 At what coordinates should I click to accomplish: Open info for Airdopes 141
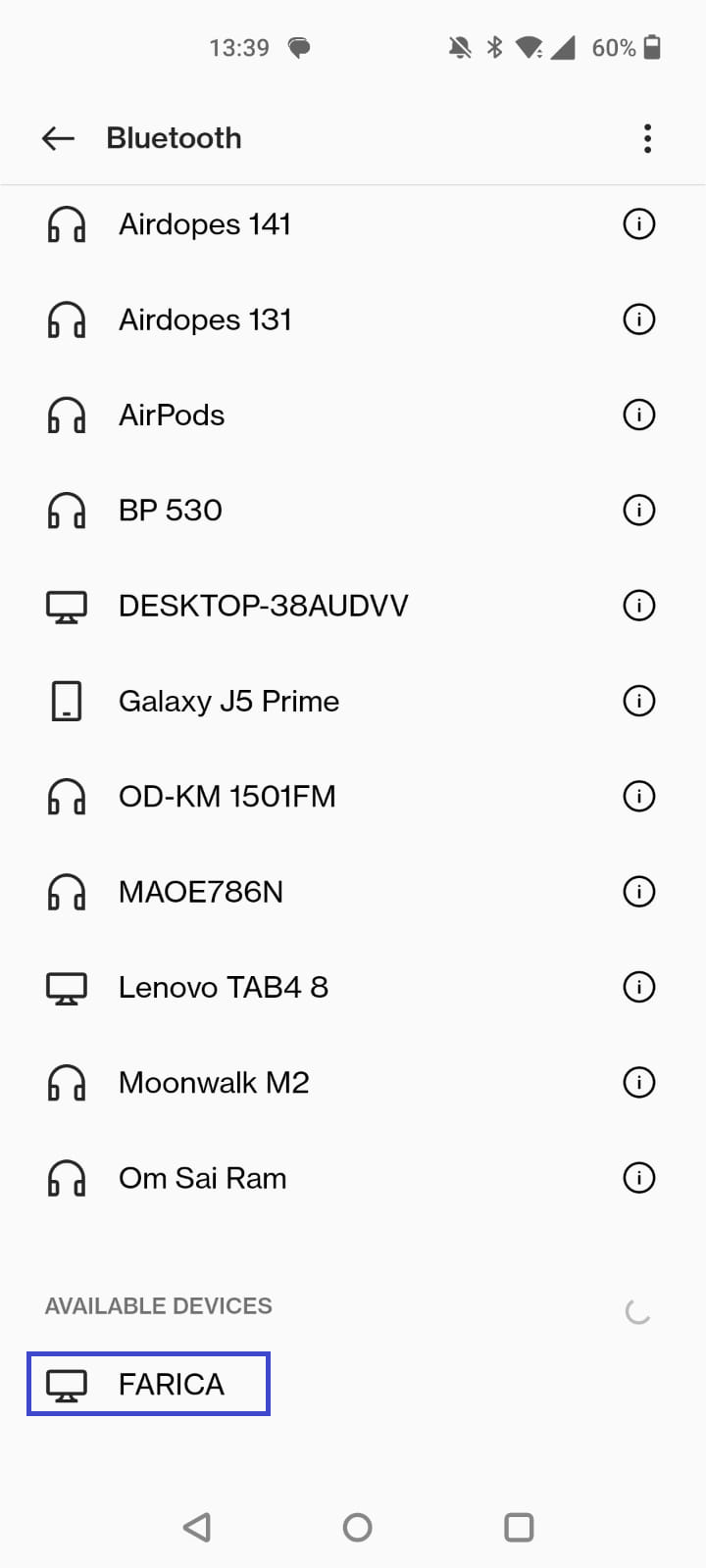[639, 224]
